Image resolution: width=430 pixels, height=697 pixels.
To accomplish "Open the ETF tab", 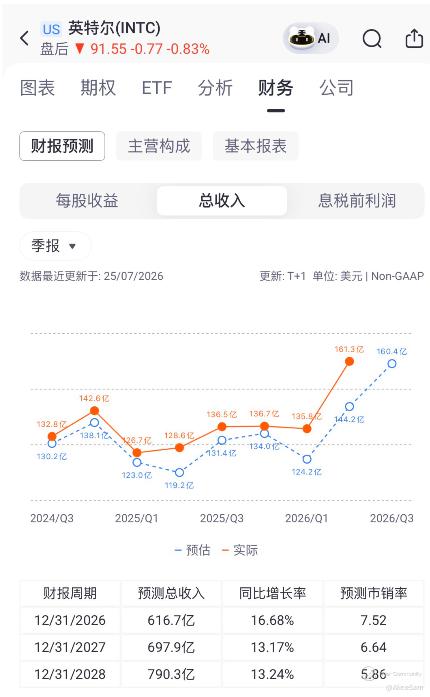I will [x=157, y=88].
